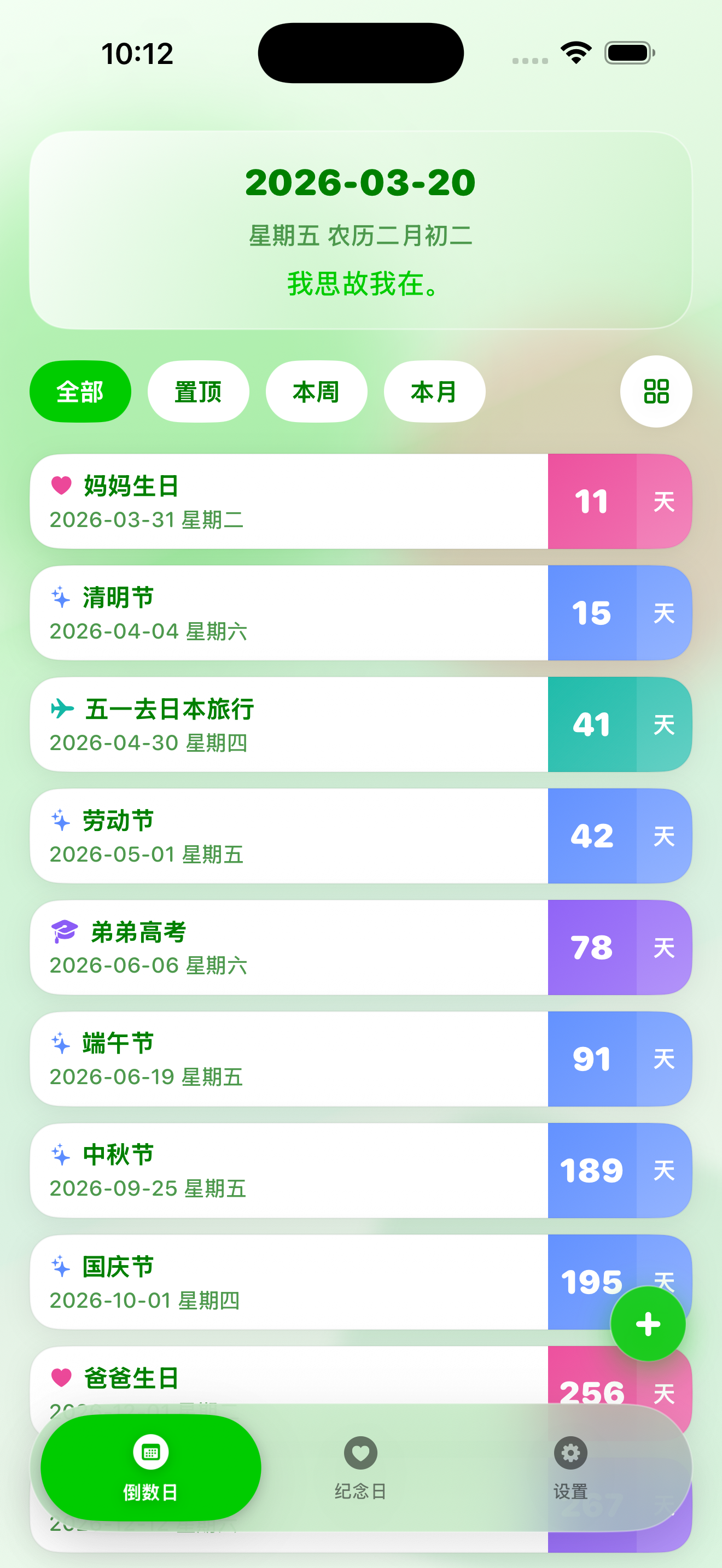Click the airplane icon on 五一去日本旅行
Viewport: 722px width, 1568px height.
coord(60,708)
